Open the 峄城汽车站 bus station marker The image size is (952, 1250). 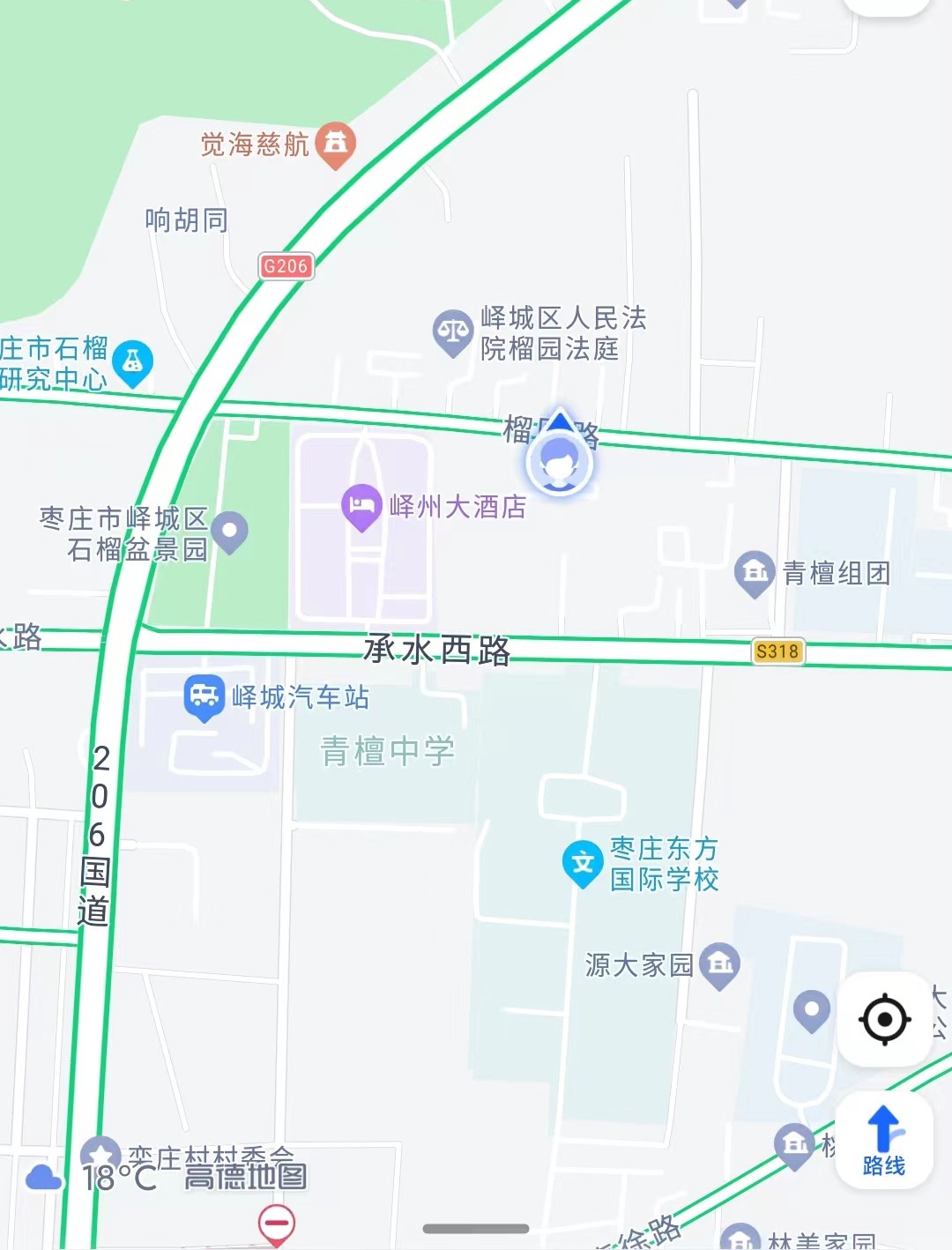coord(204,696)
